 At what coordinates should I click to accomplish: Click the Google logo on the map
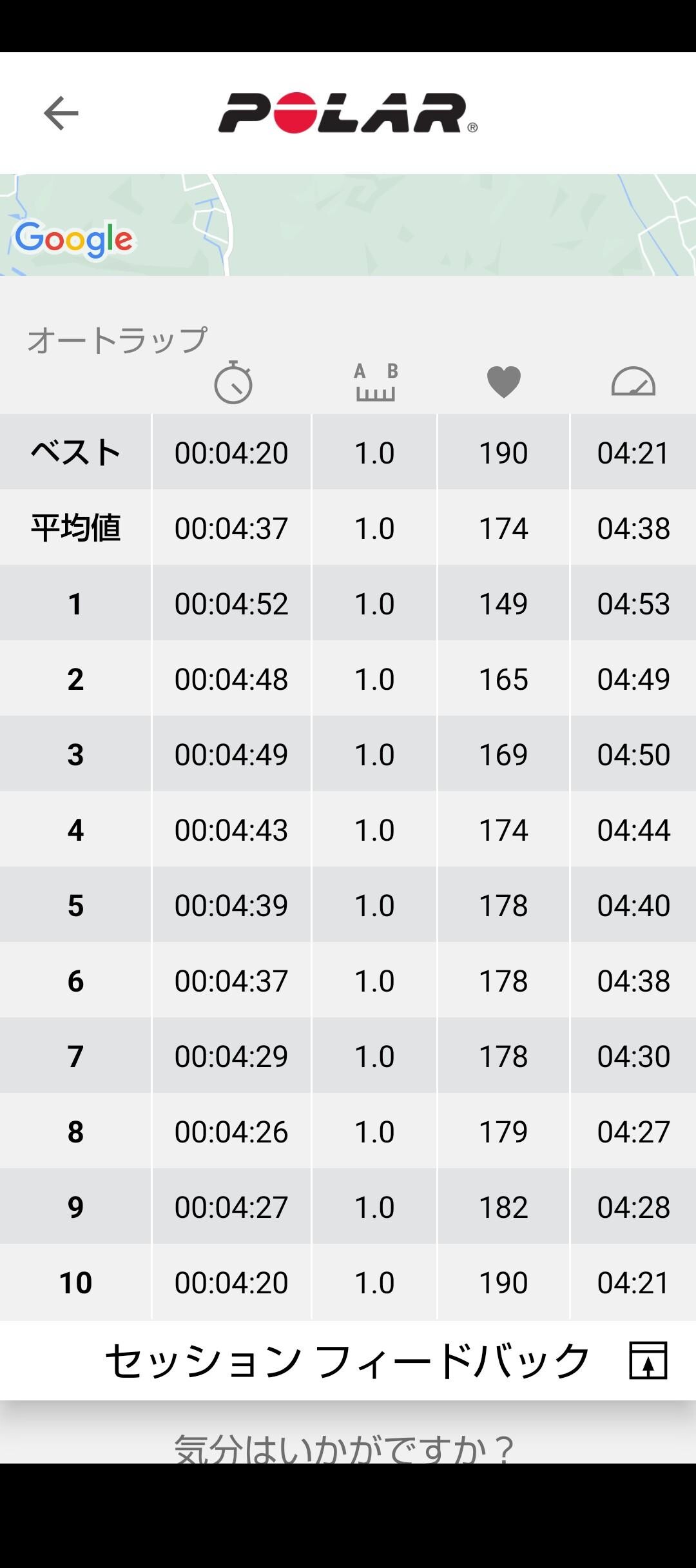coord(75,239)
